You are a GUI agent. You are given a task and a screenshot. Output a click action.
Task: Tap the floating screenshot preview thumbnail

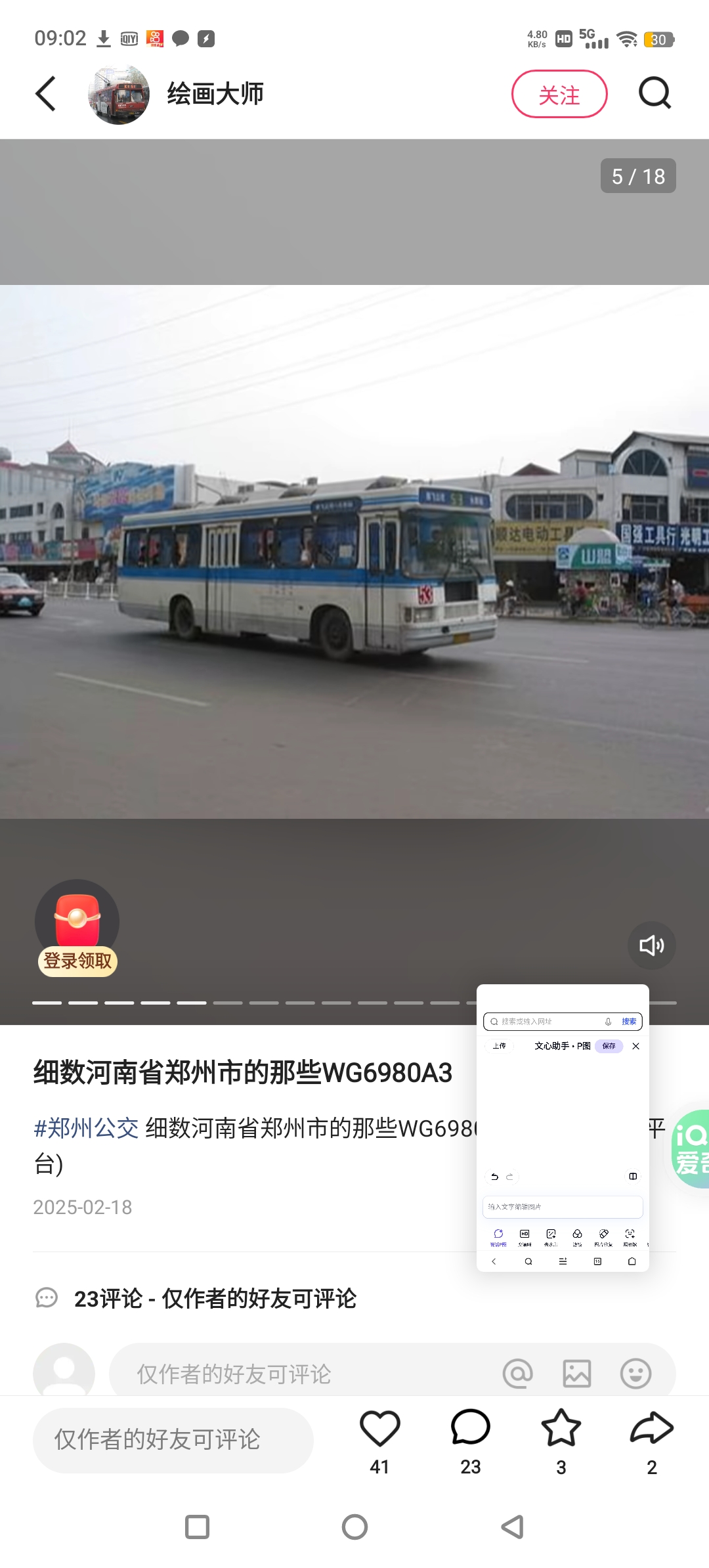pyautogui.click(x=563, y=1127)
